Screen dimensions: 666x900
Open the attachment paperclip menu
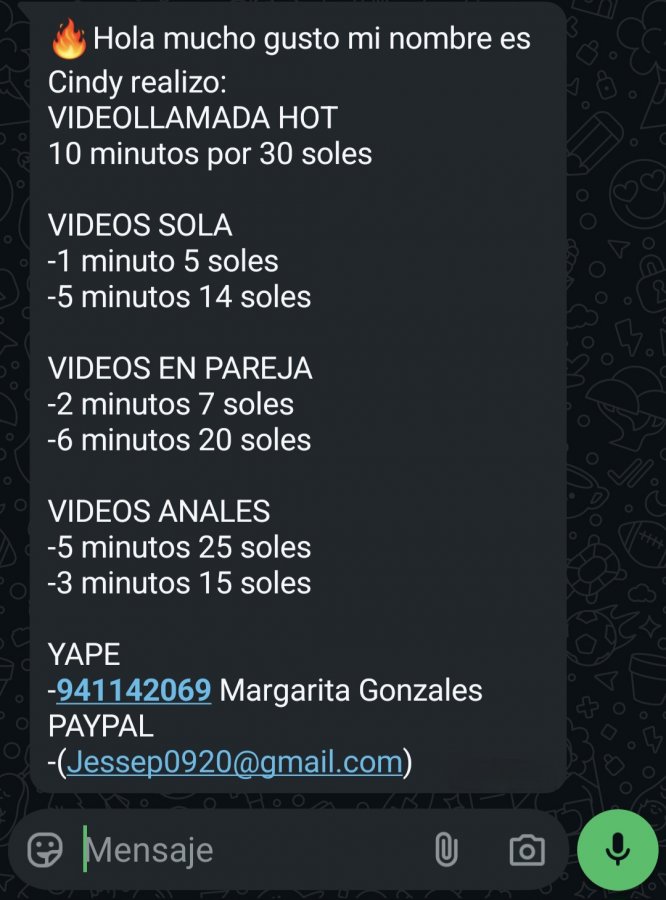[x=445, y=850]
